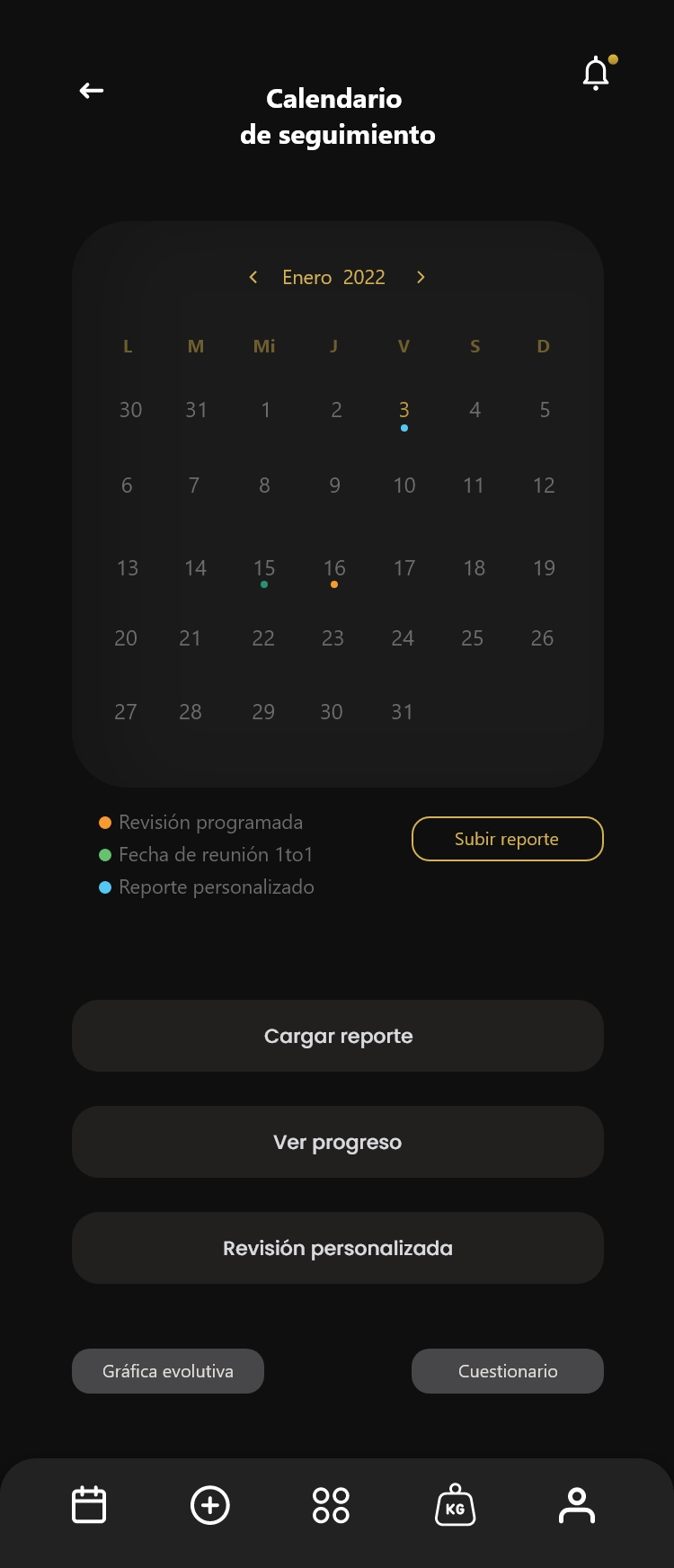This screenshot has height=1568, width=674.
Task: Select day 16 with the orange dot
Action: [x=334, y=568]
